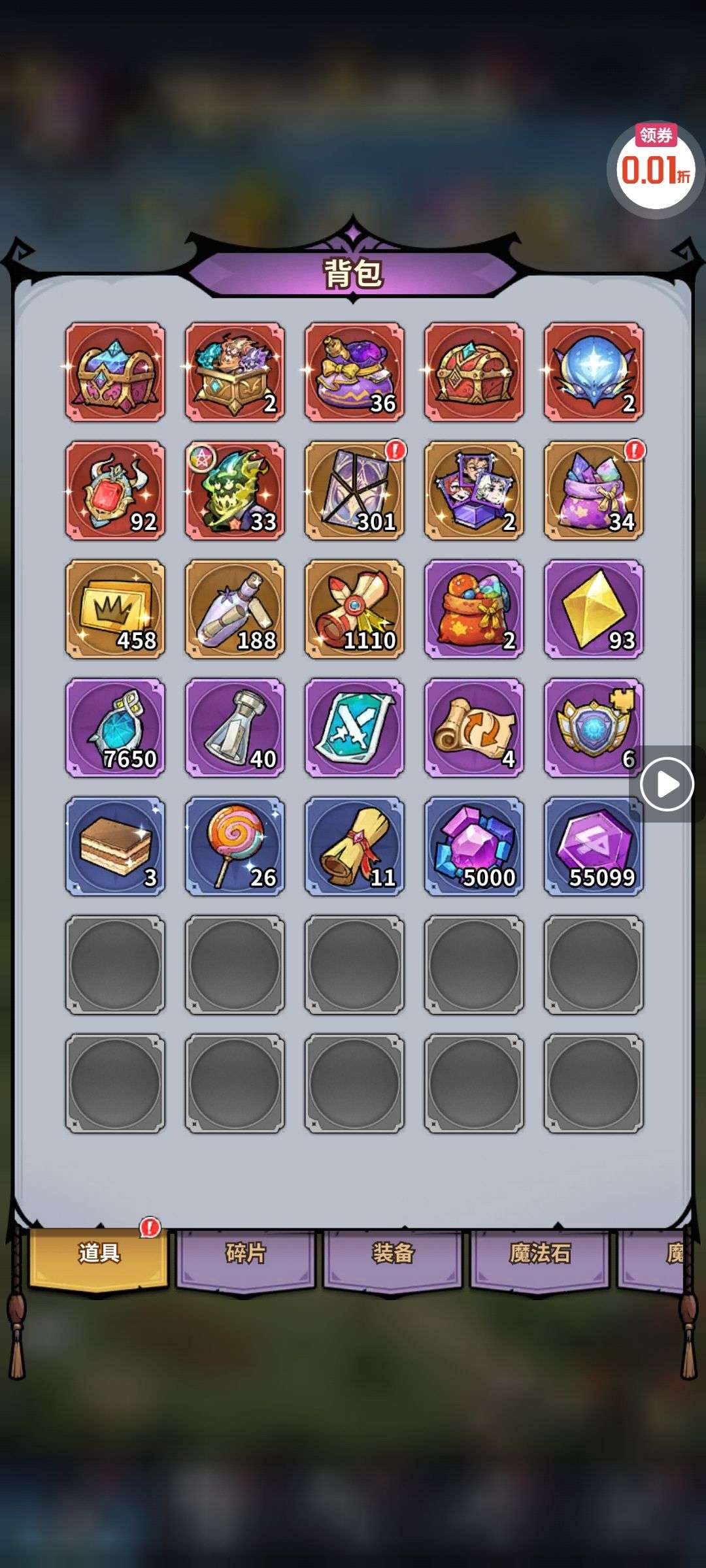The image size is (706, 1568).
Task: Select the broken card item with 301
Action: (354, 491)
